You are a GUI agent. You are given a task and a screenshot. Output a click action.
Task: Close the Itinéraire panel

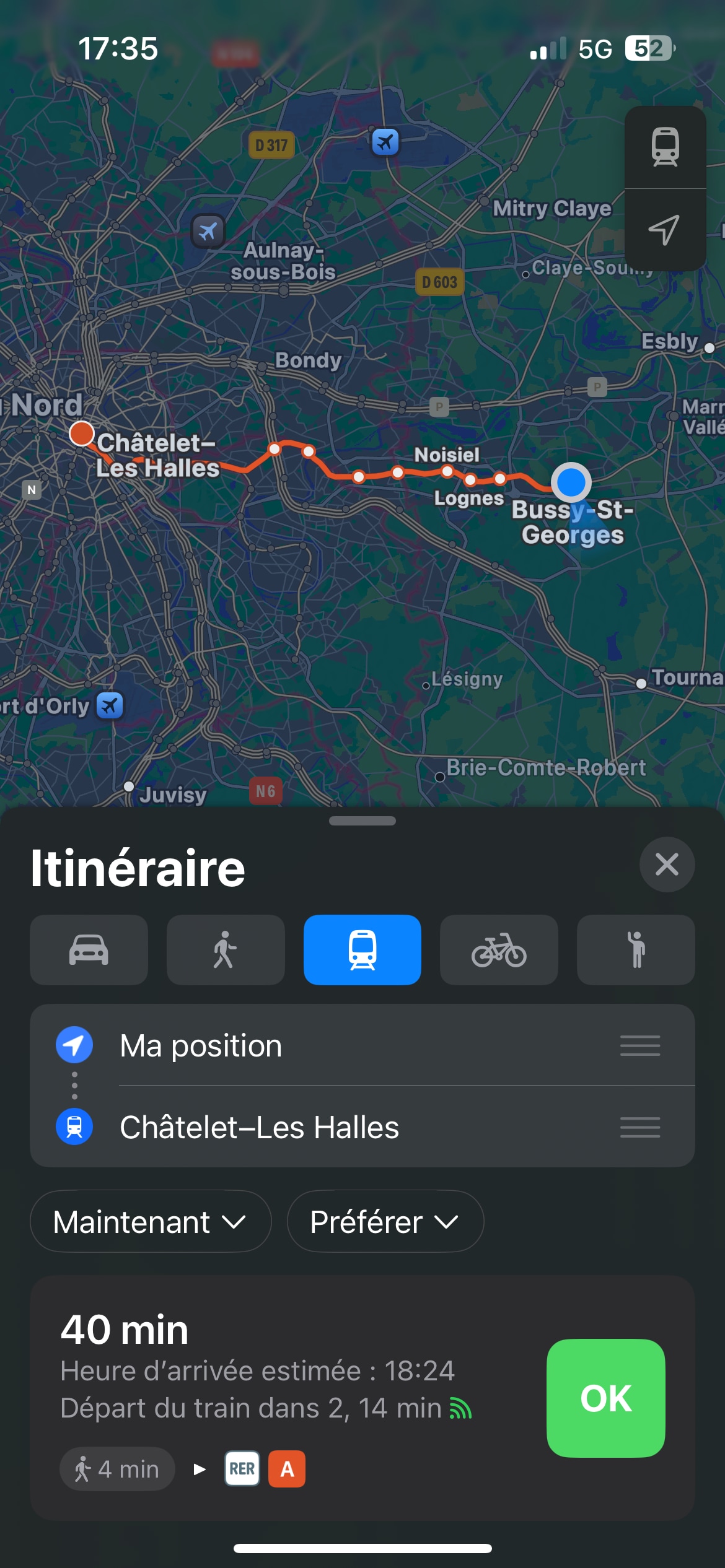(666, 864)
